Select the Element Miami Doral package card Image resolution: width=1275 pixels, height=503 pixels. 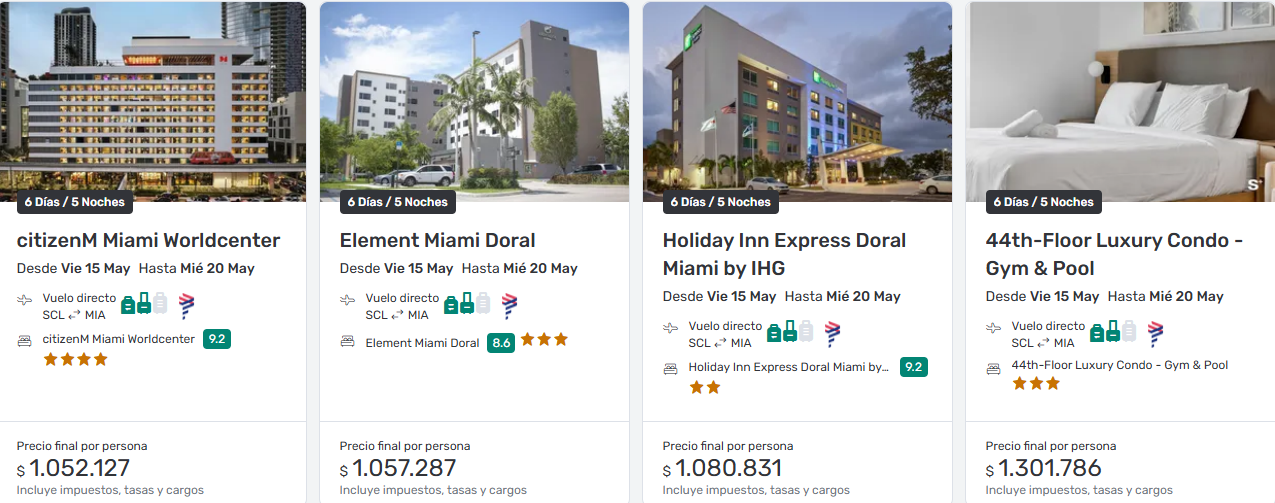coord(437,241)
